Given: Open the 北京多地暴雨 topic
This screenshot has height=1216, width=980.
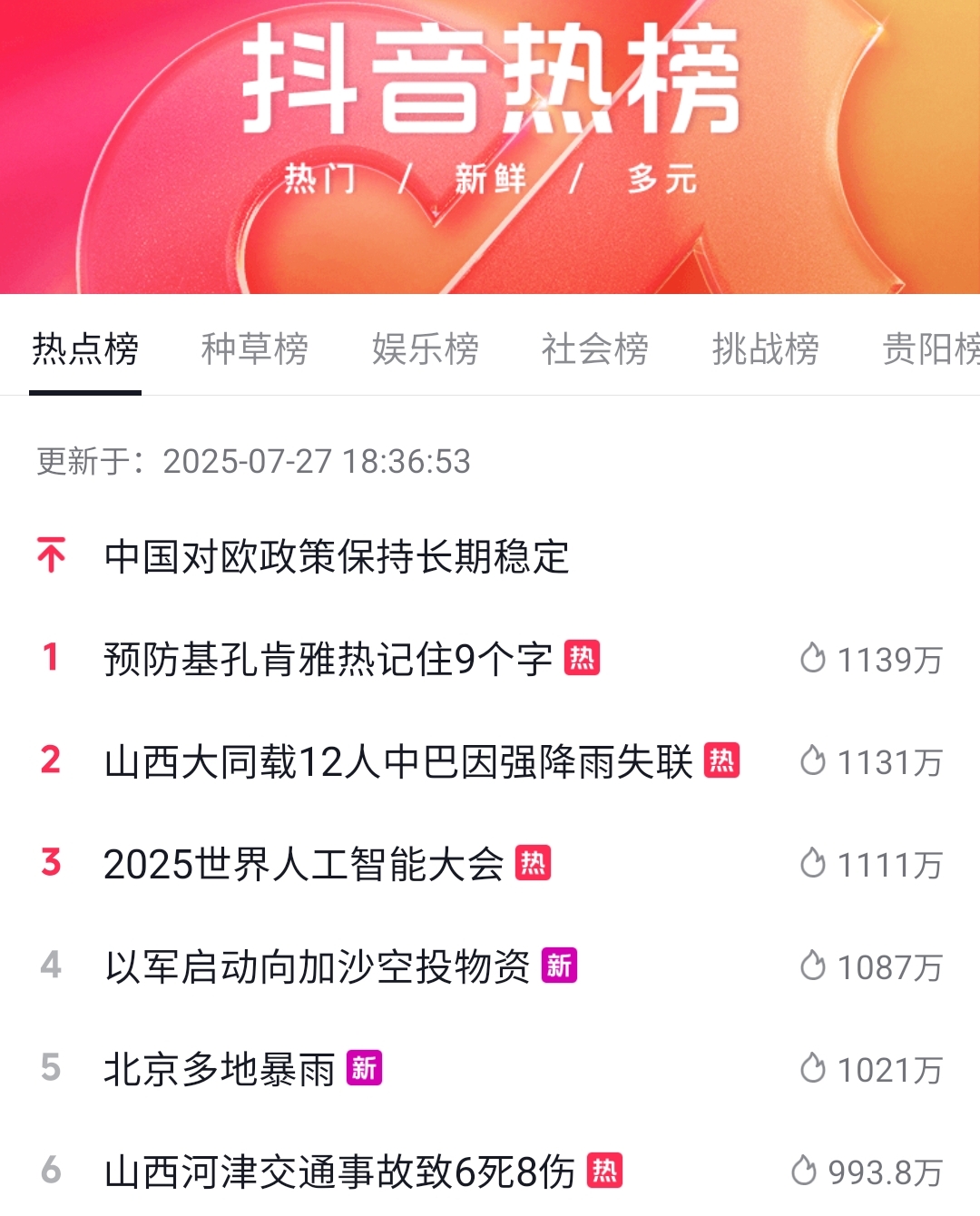Looking at the screenshot, I should tap(220, 1070).
